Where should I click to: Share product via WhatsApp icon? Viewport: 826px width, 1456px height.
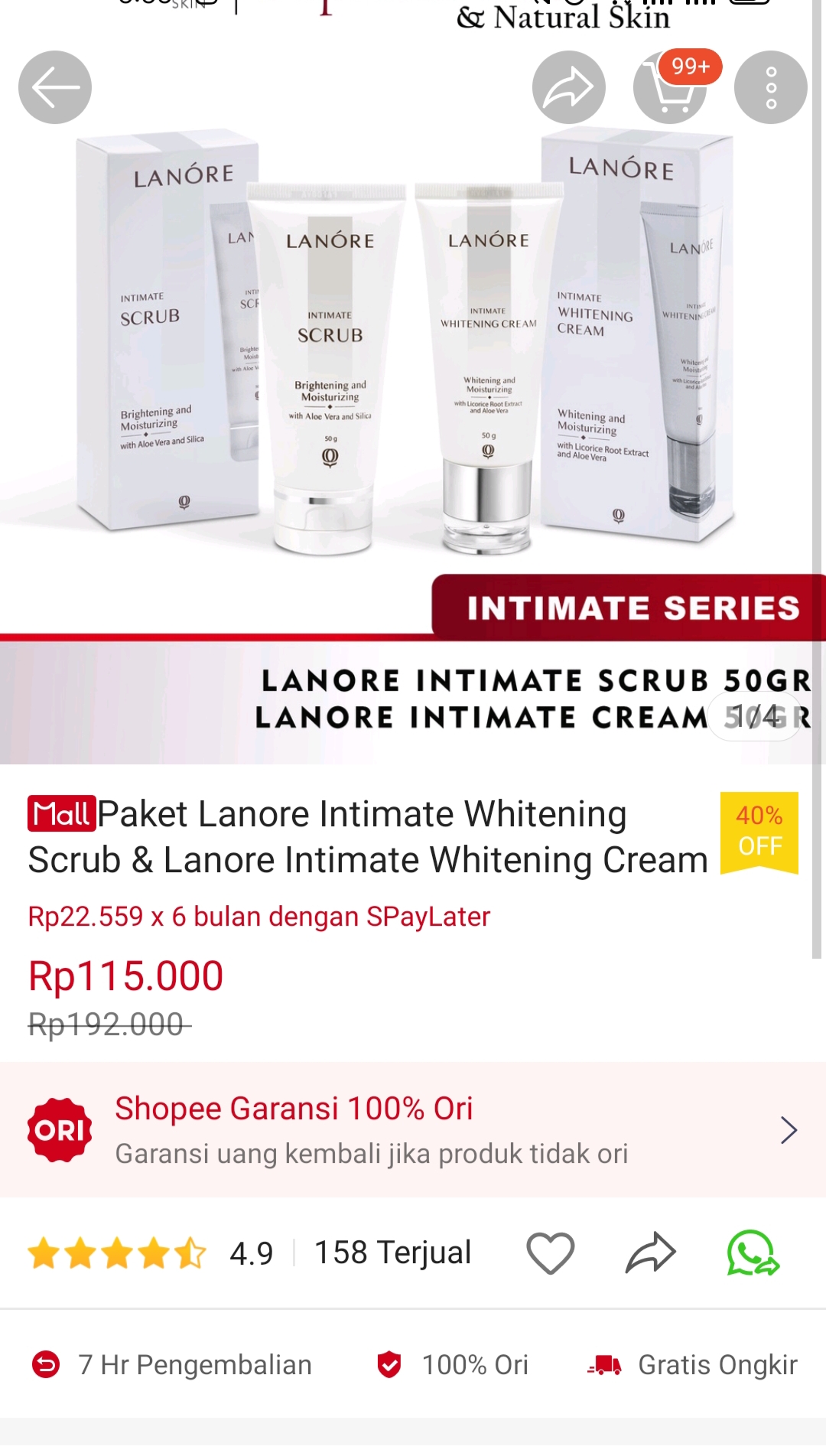pyautogui.click(x=753, y=1253)
